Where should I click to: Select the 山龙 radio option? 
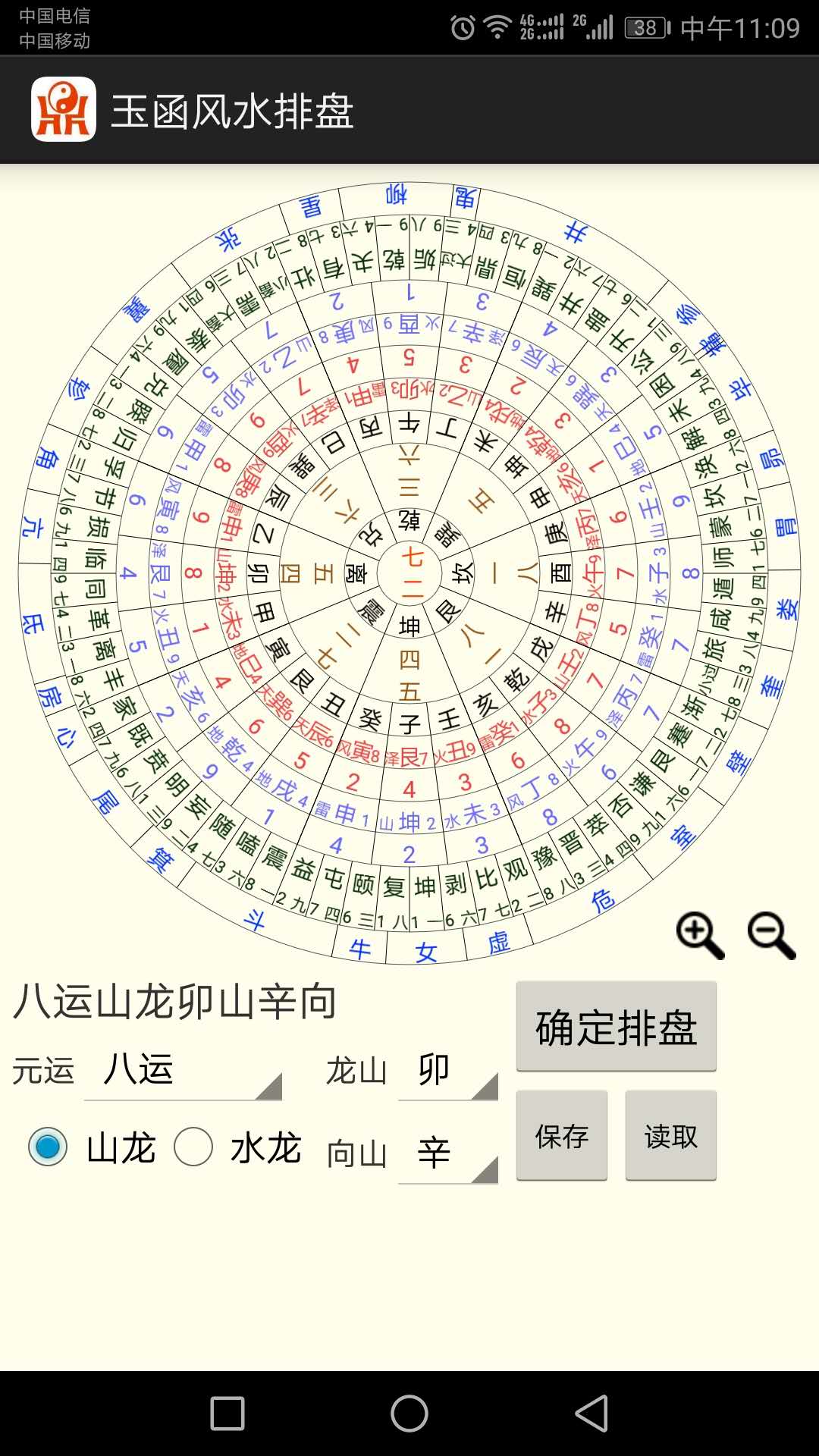pos(48,1147)
